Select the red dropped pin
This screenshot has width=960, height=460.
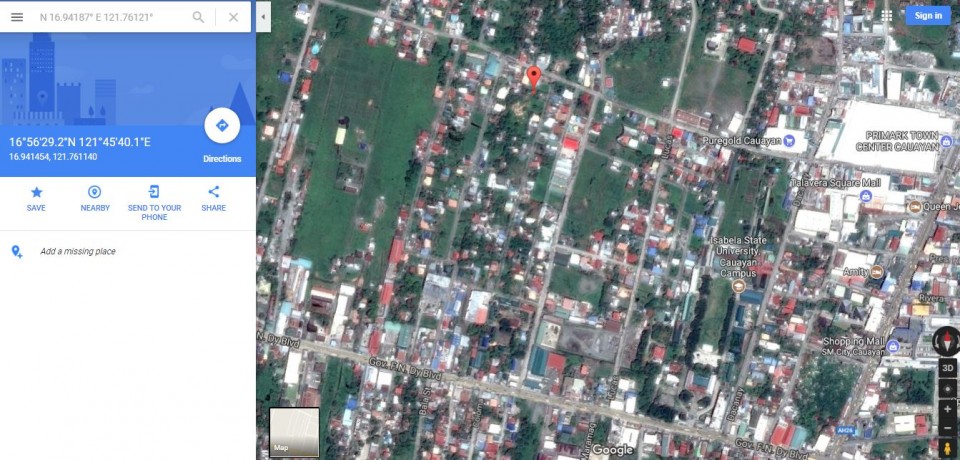[534, 76]
